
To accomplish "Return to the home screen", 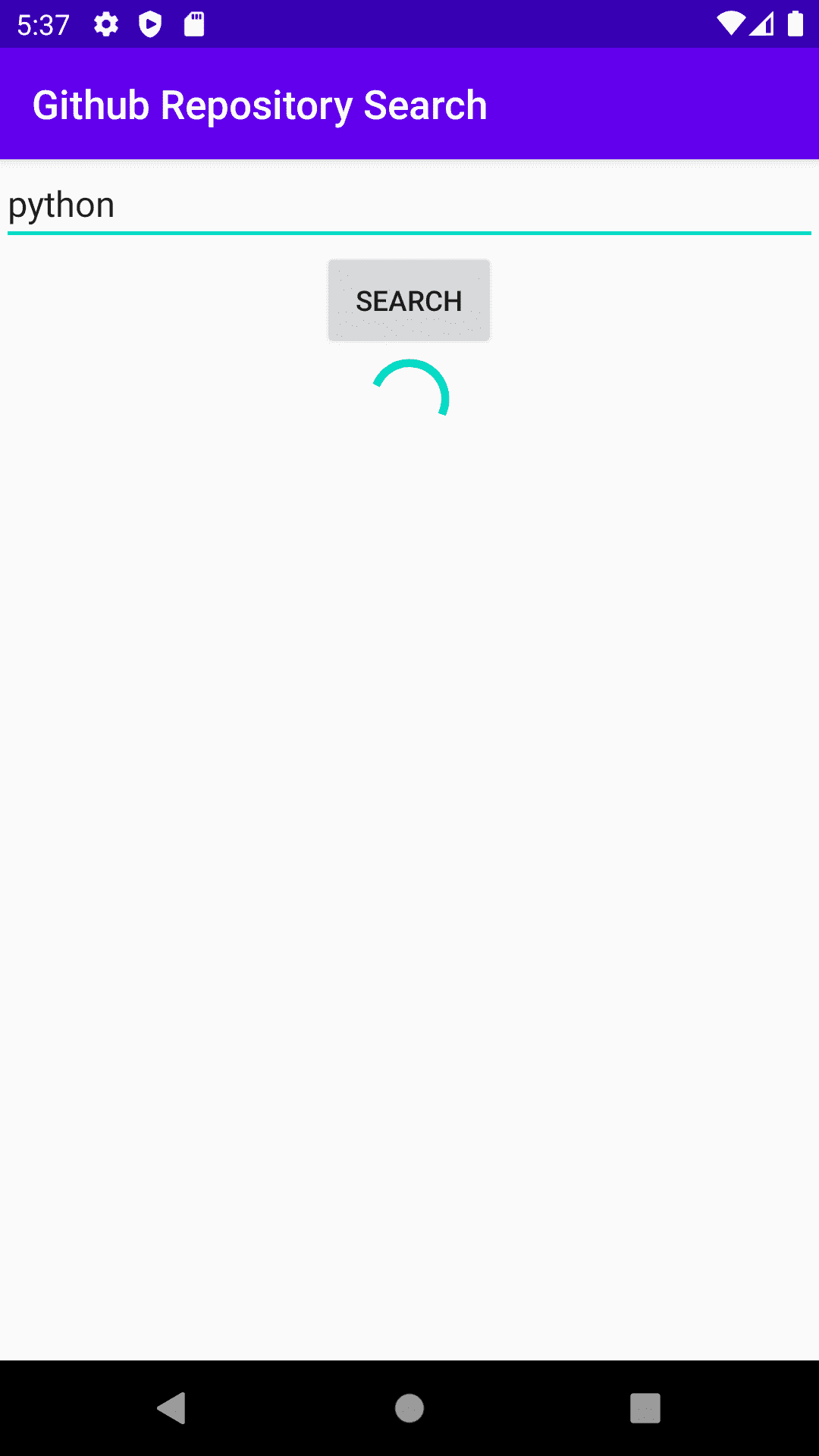I will pyautogui.click(x=409, y=1408).
